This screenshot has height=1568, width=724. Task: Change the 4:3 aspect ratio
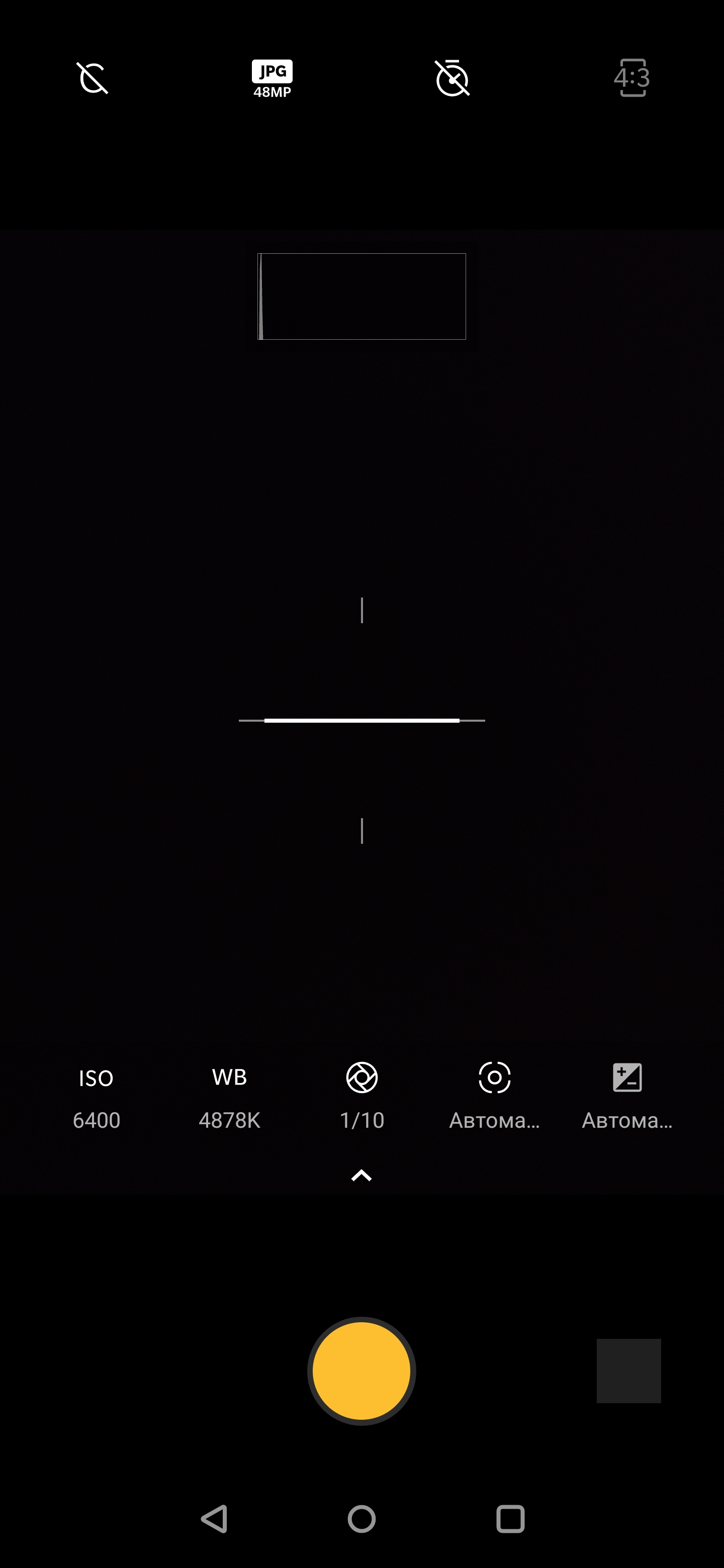632,78
